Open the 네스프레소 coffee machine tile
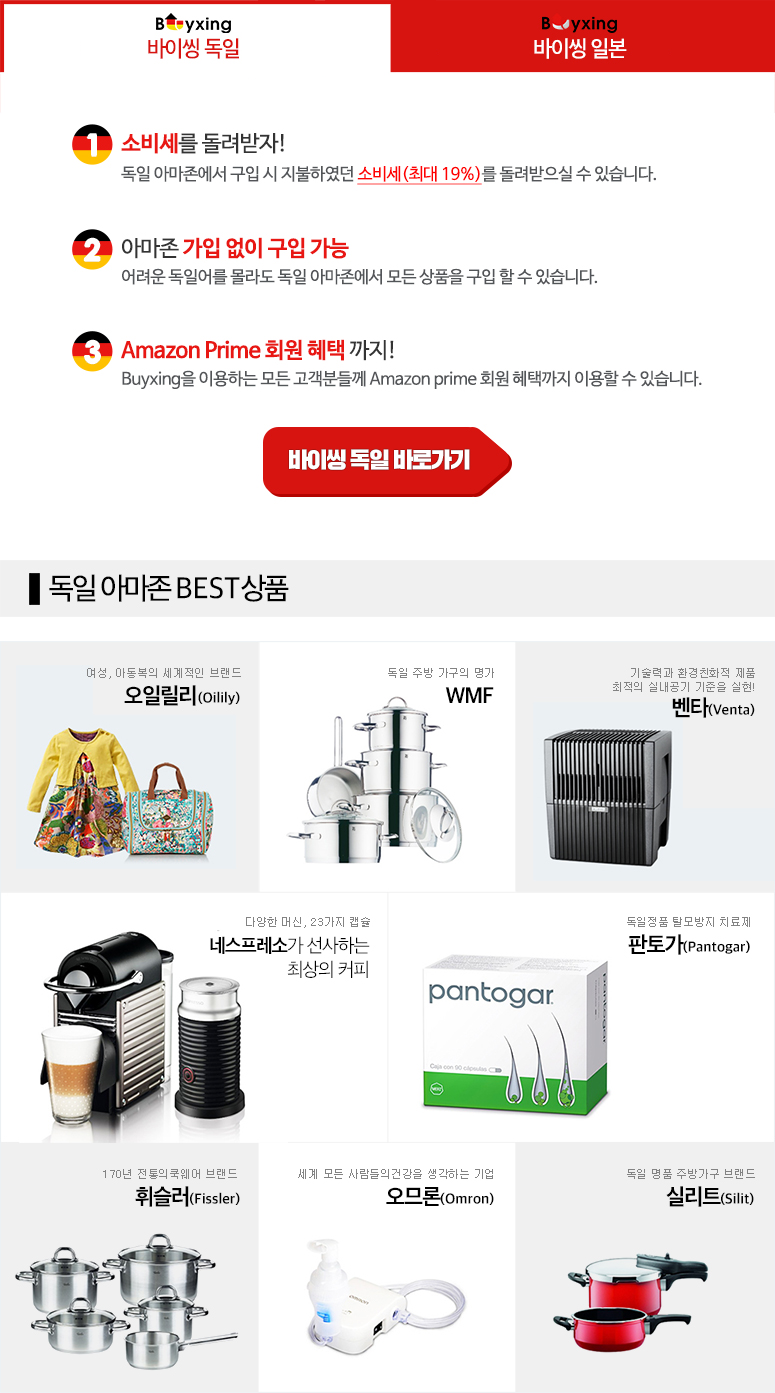 (194, 1018)
